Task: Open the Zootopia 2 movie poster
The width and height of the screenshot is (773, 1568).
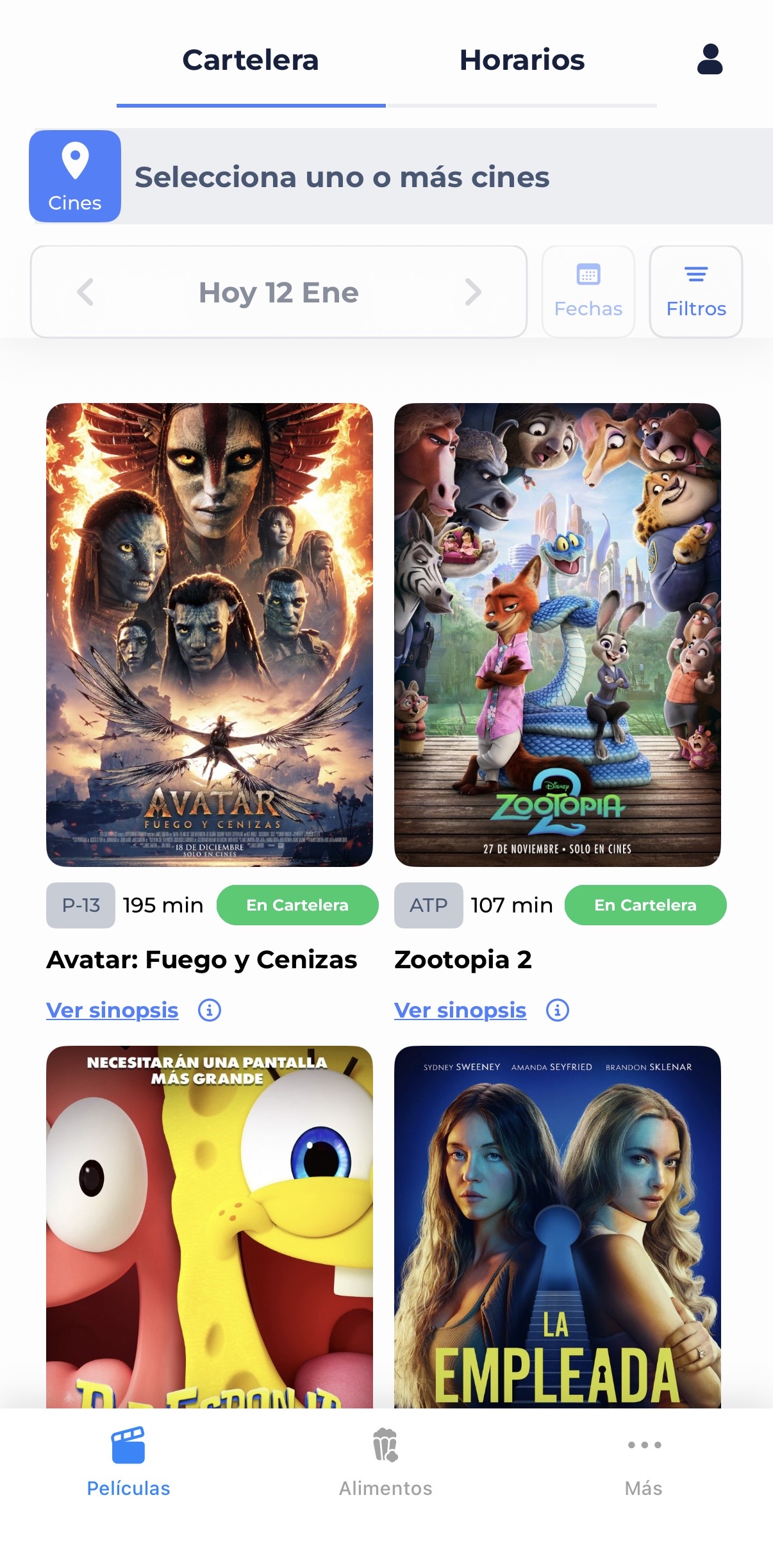Action: [x=557, y=634]
